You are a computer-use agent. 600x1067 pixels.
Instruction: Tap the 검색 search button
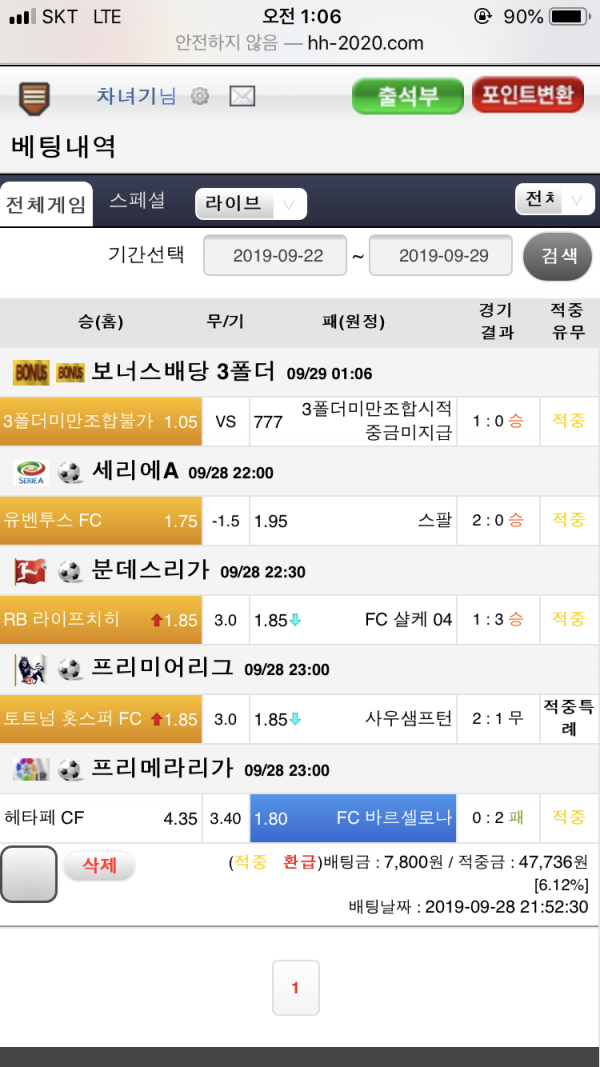coord(558,256)
